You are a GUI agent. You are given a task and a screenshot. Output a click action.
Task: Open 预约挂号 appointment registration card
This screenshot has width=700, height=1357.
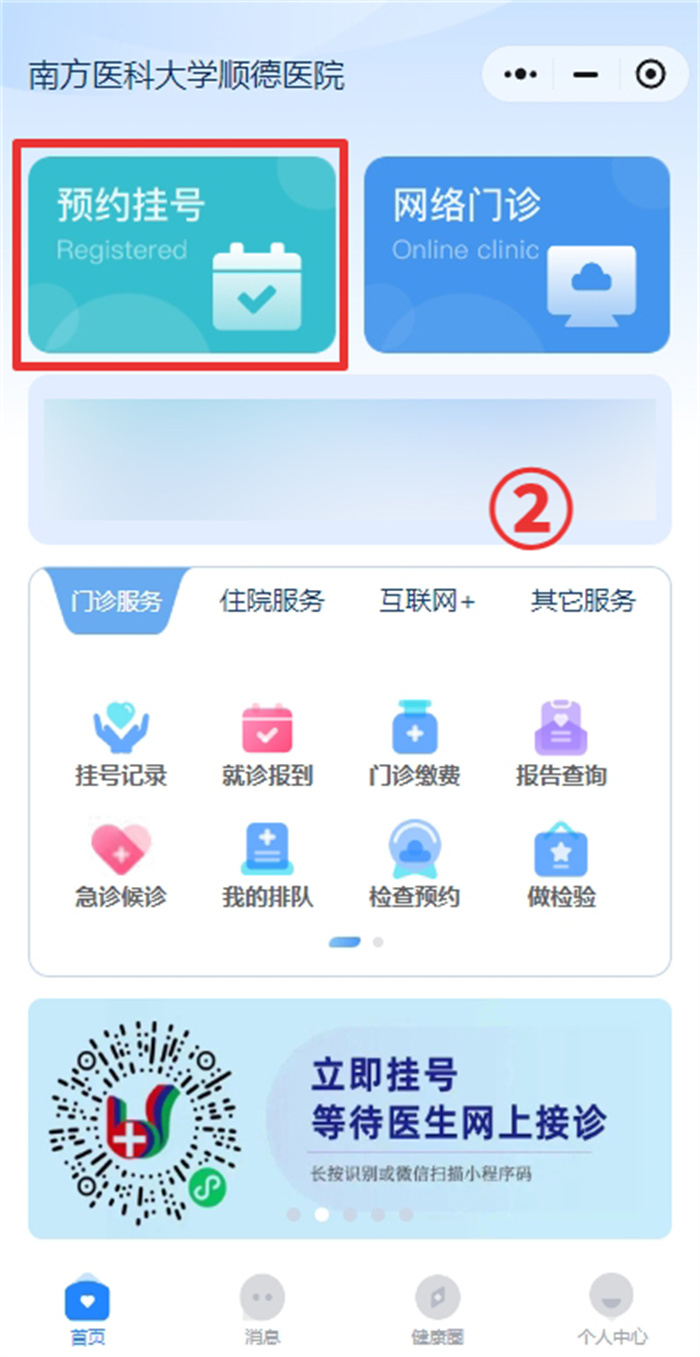(x=181, y=254)
